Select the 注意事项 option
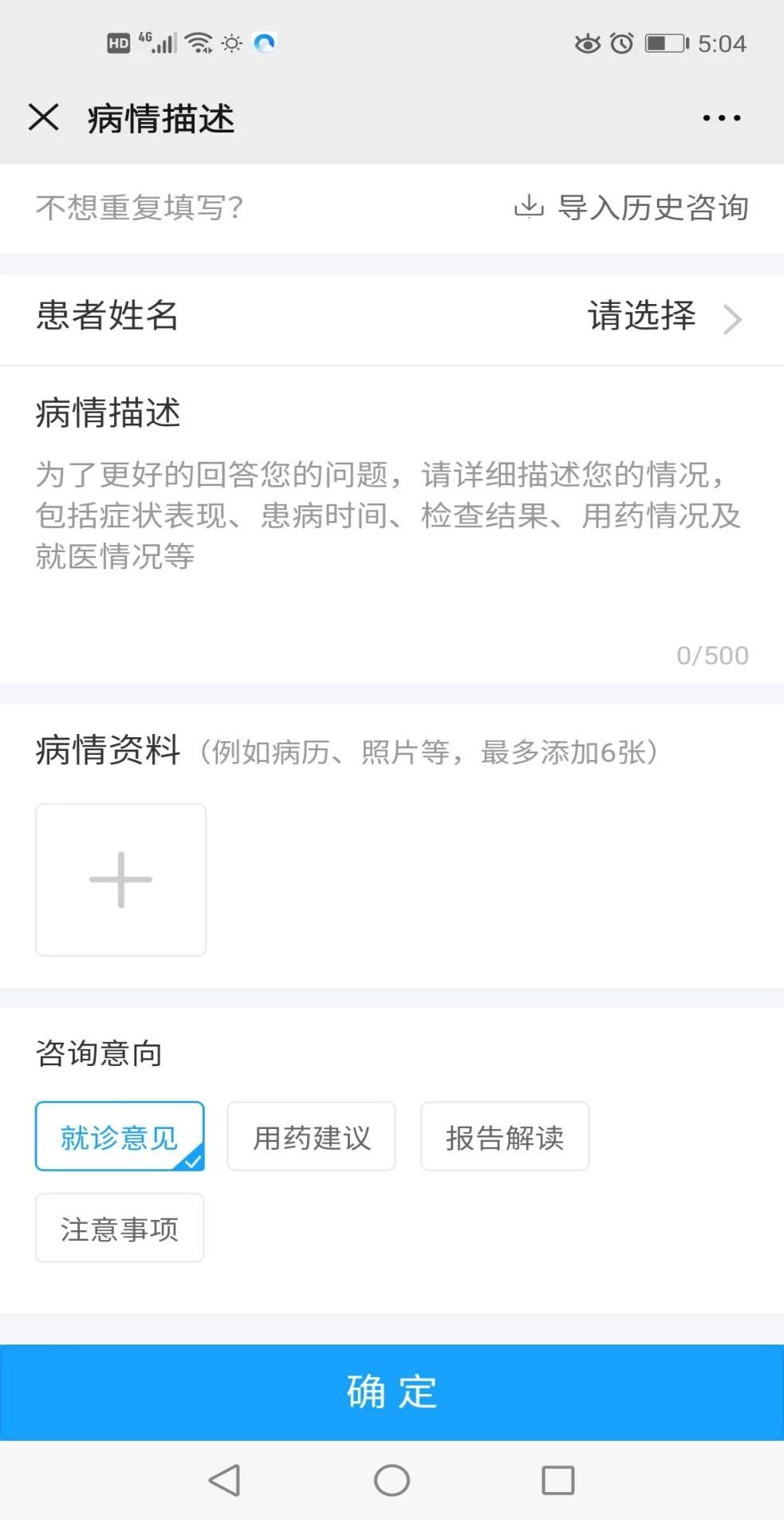784x1520 pixels. pos(120,1228)
